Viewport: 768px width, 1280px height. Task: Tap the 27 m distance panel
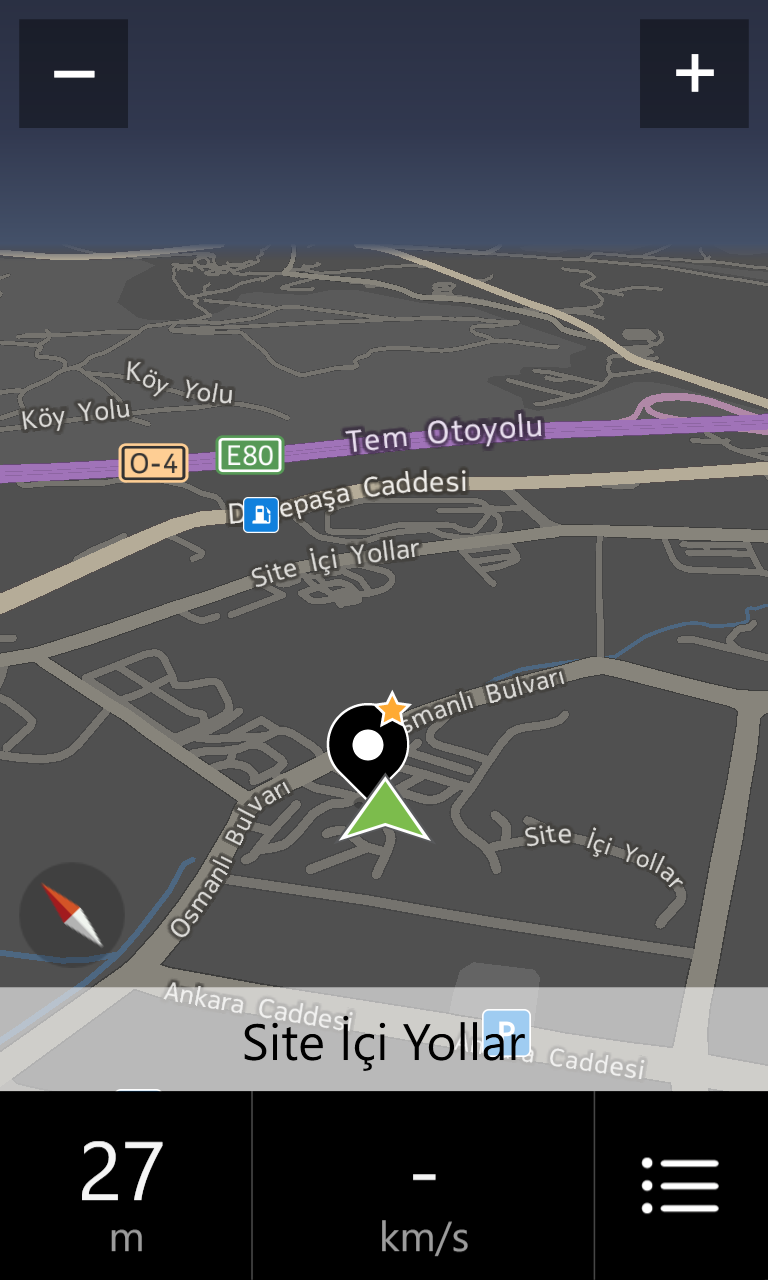click(125, 1186)
